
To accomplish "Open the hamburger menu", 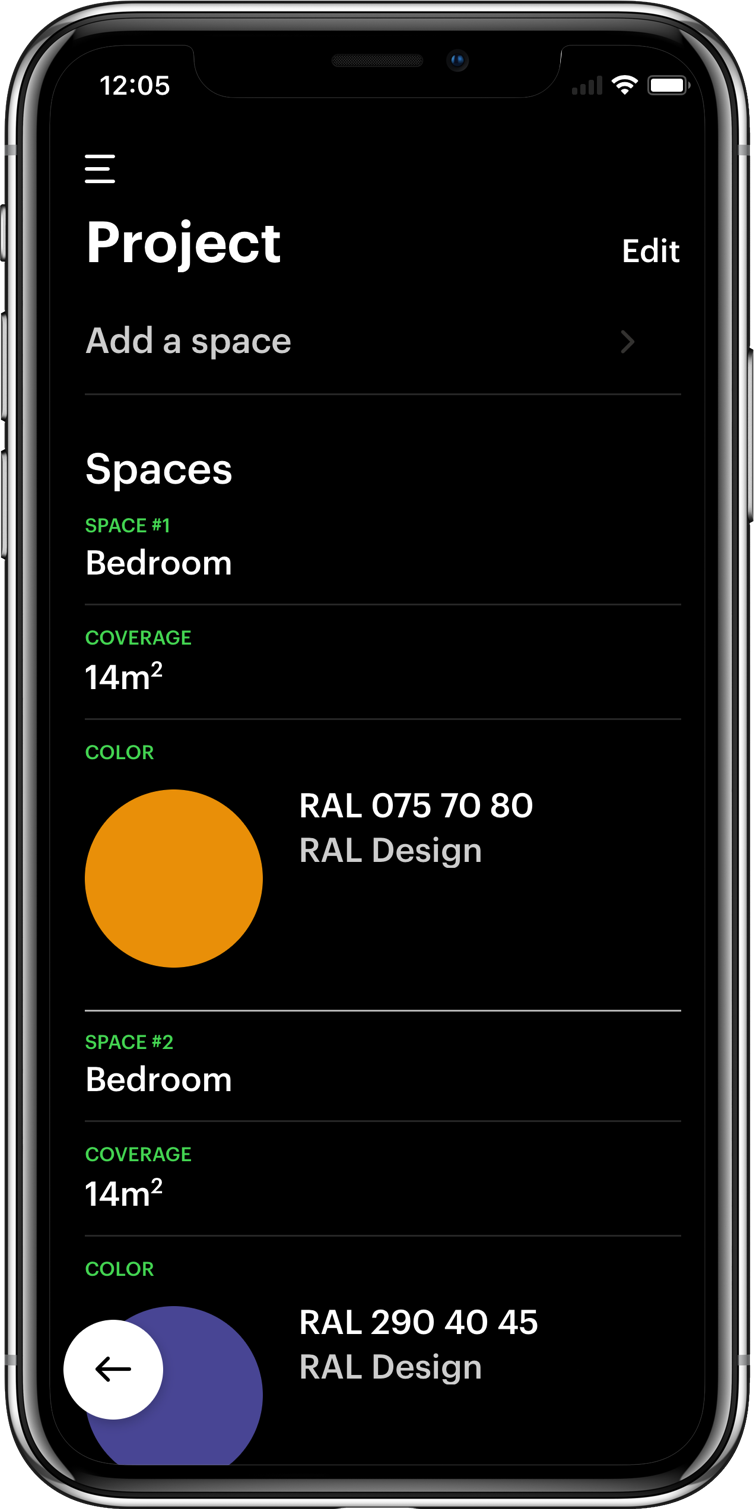I will point(100,169).
